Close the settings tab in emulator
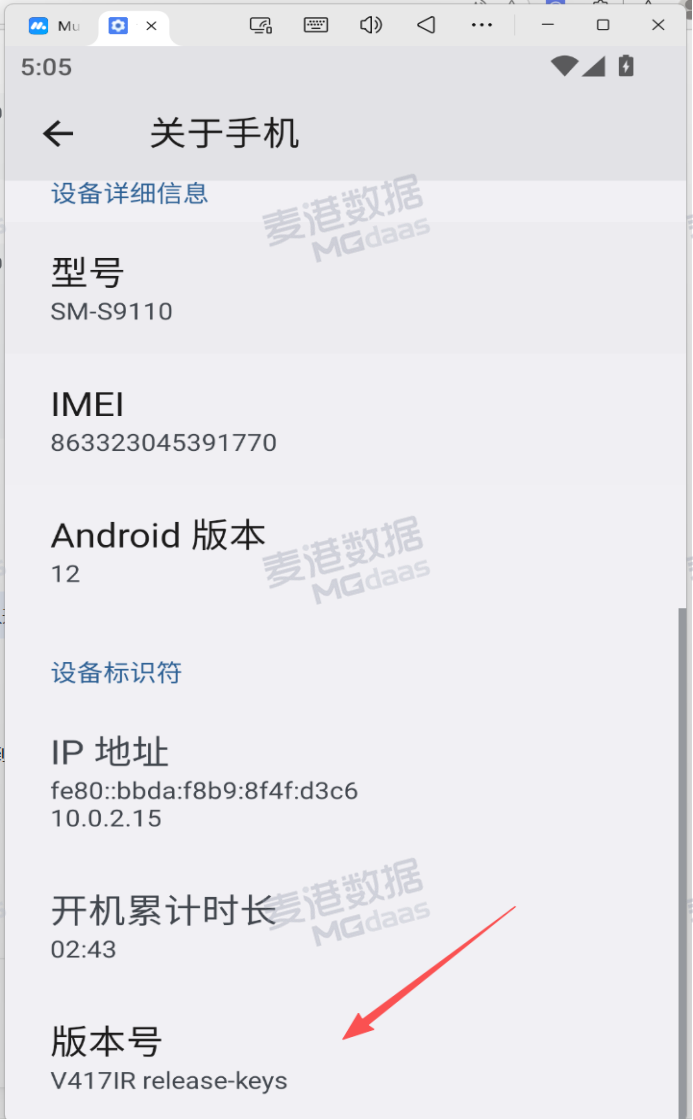The height and width of the screenshot is (1120, 693). [x=151, y=26]
